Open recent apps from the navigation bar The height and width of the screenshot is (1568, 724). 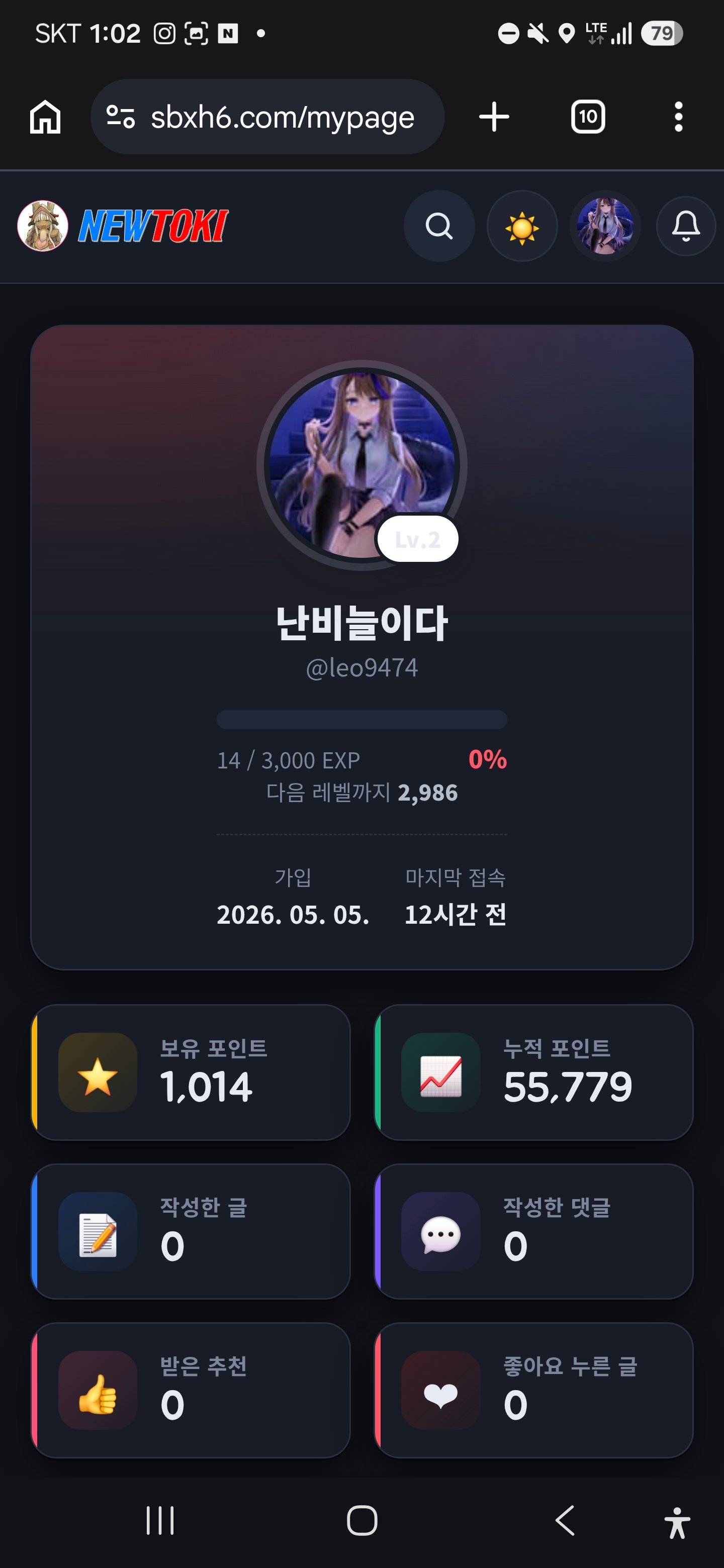[160, 1521]
